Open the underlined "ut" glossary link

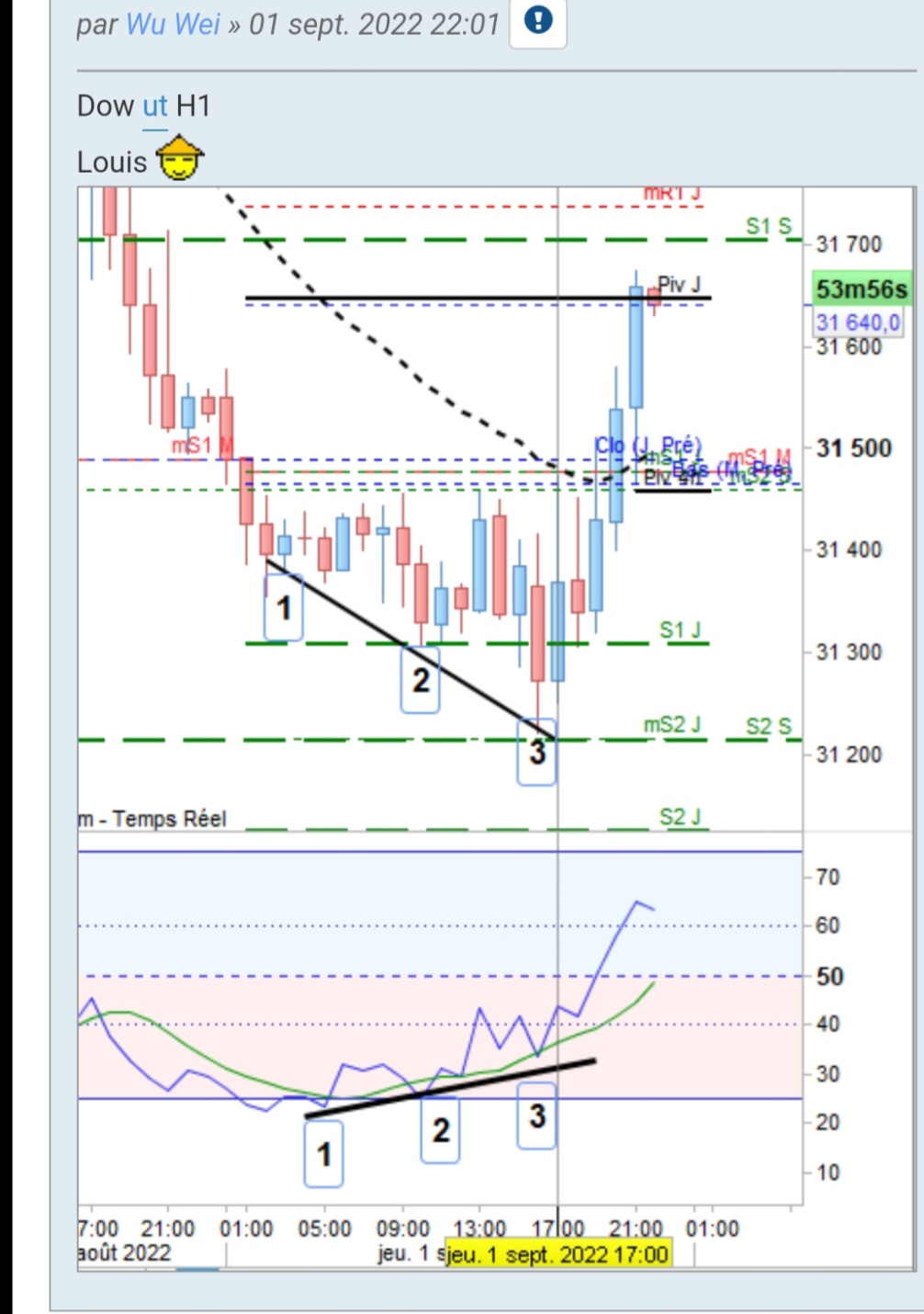(155, 107)
